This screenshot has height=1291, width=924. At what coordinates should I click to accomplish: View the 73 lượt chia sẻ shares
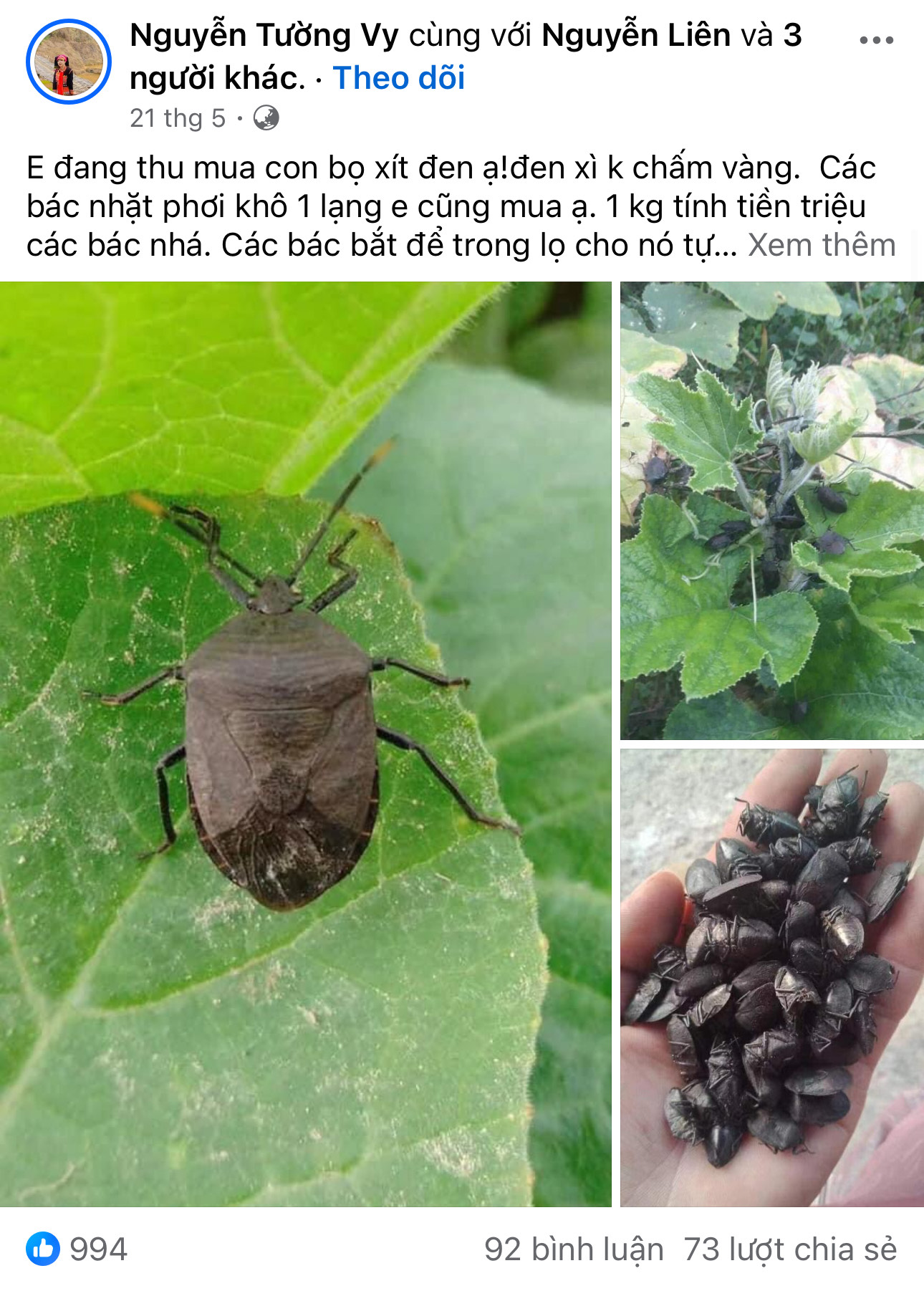point(789,1249)
